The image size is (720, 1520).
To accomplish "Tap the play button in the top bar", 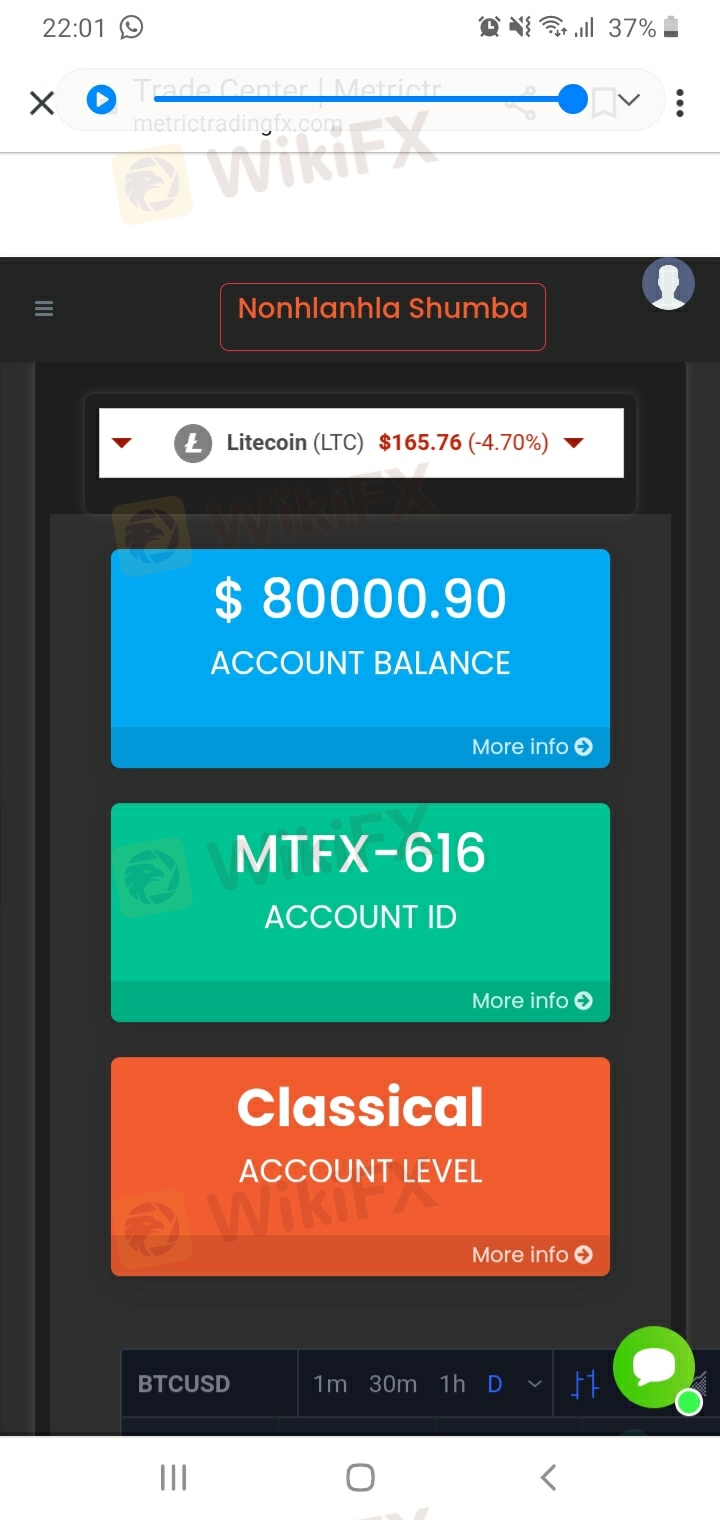I will (x=101, y=99).
